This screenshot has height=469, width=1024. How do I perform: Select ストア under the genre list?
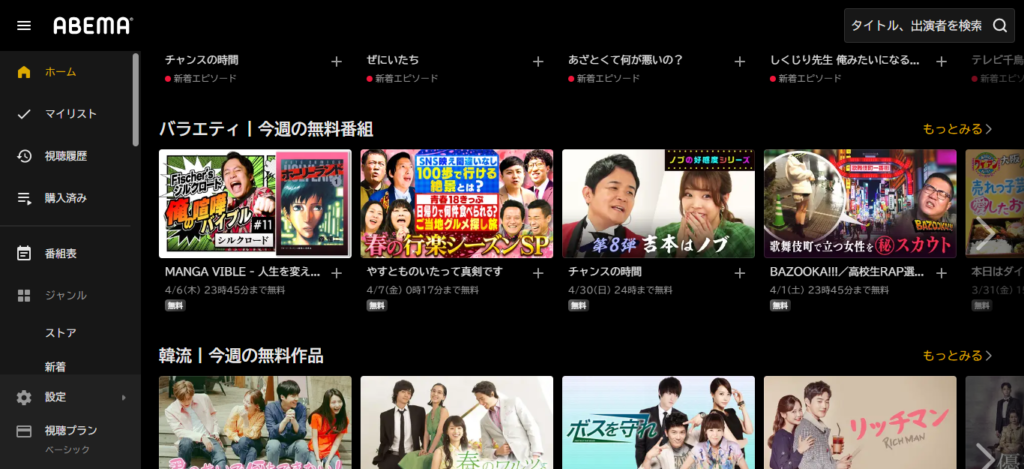click(x=60, y=332)
